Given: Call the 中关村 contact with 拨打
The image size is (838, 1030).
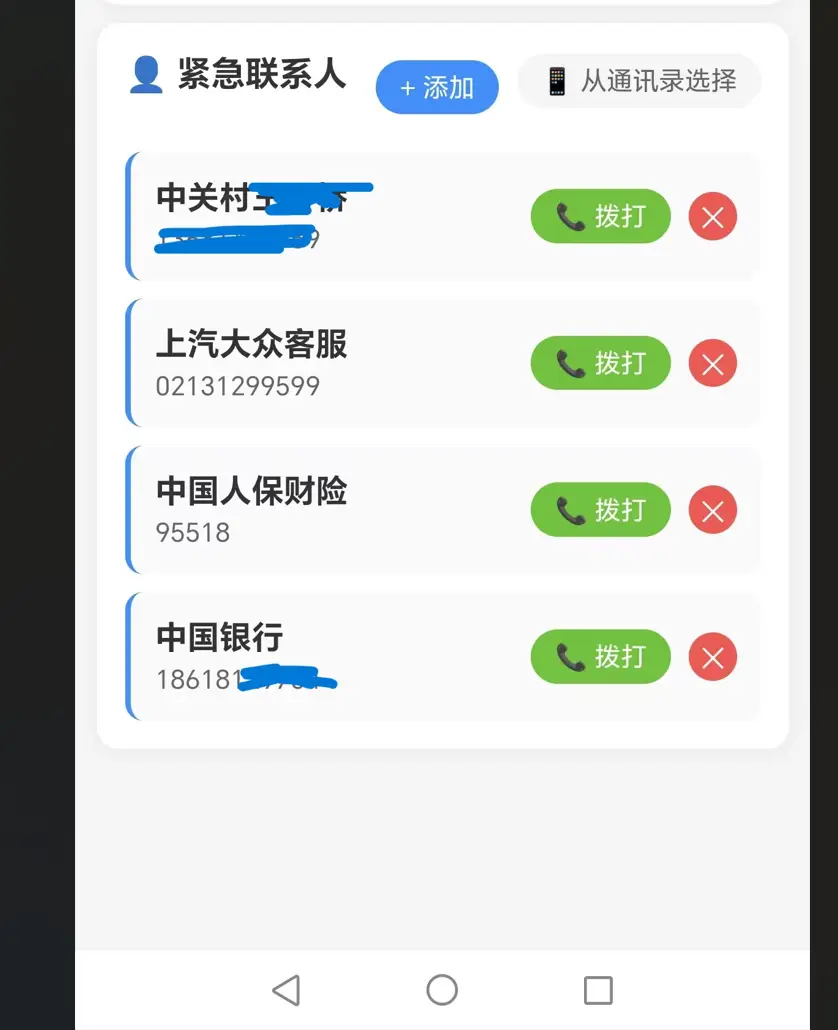Looking at the screenshot, I should click(600, 216).
